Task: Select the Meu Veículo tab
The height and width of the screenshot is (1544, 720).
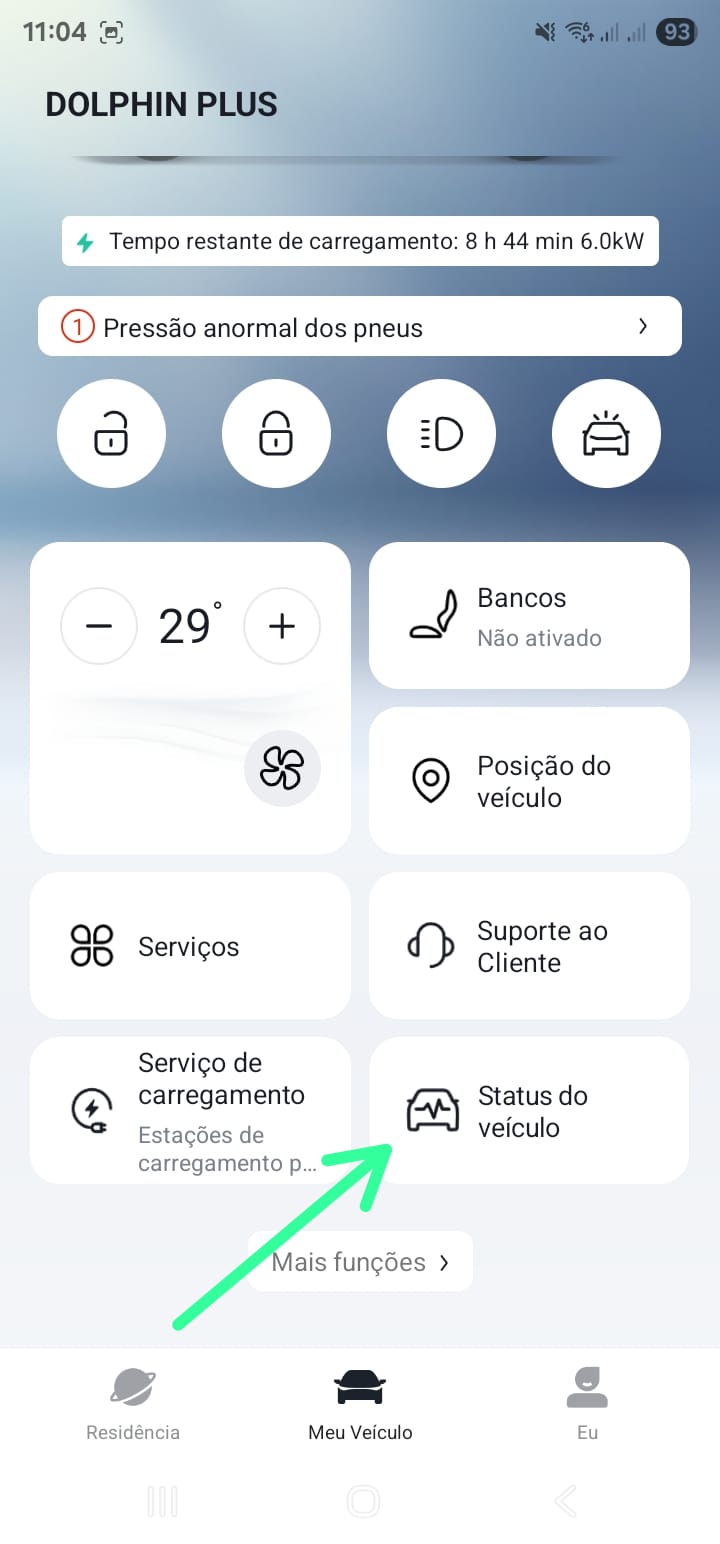Action: pos(360,1404)
